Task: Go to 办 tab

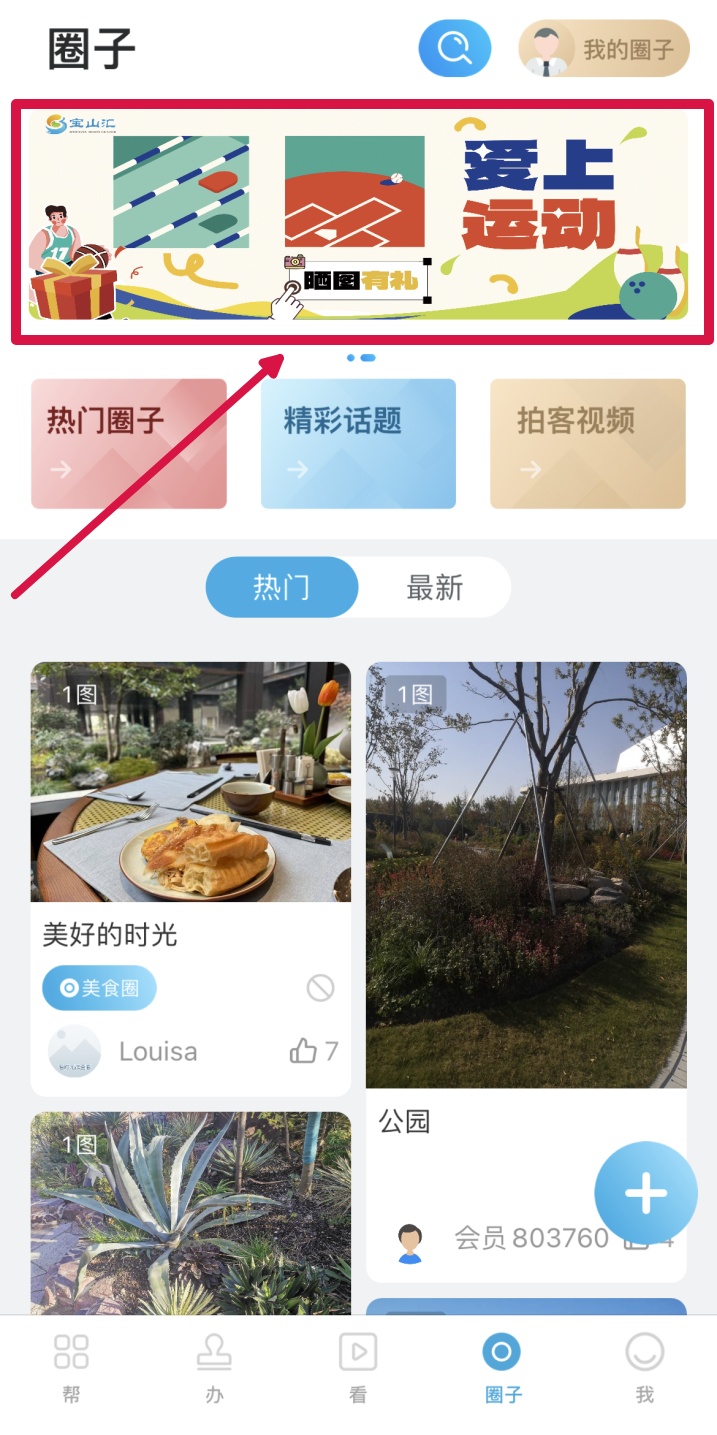Action: [x=214, y=1367]
